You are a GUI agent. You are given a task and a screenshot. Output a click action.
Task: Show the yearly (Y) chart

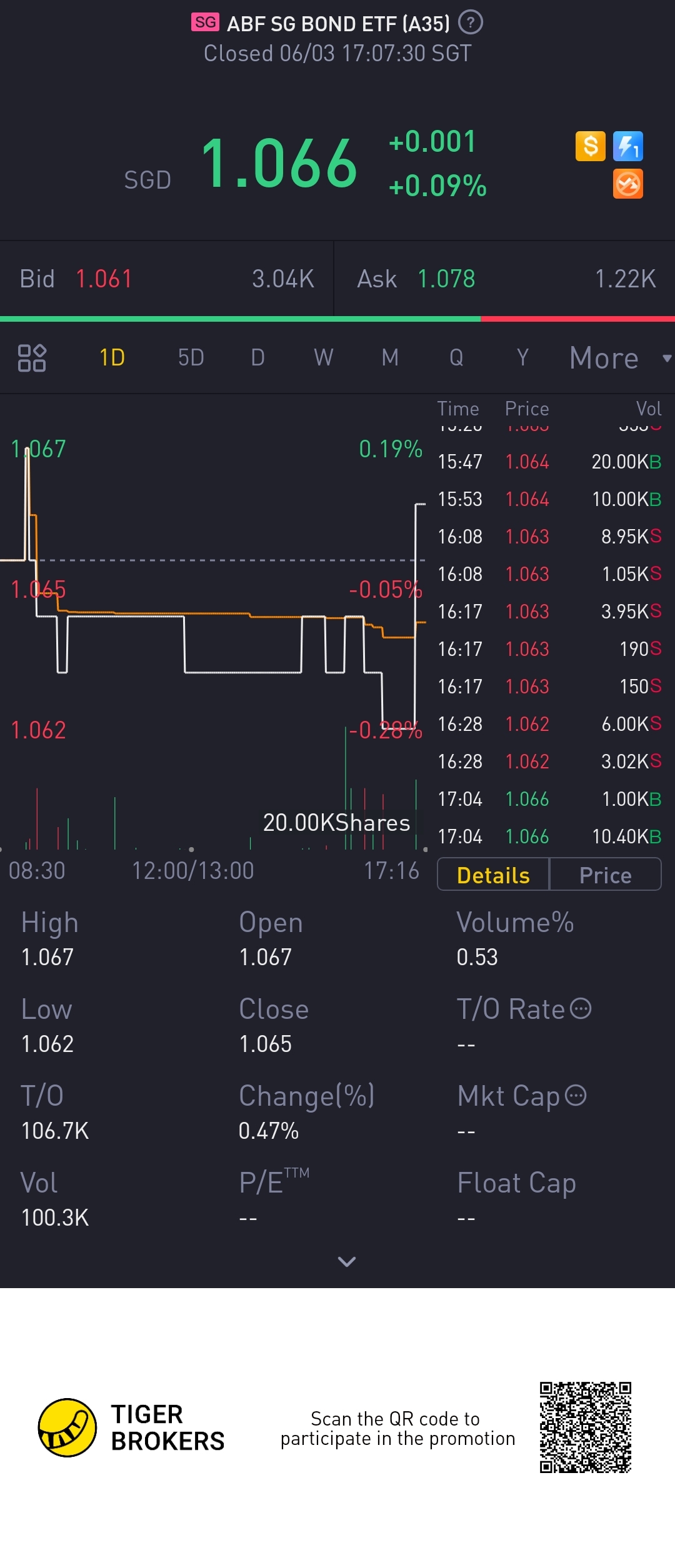tap(522, 358)
